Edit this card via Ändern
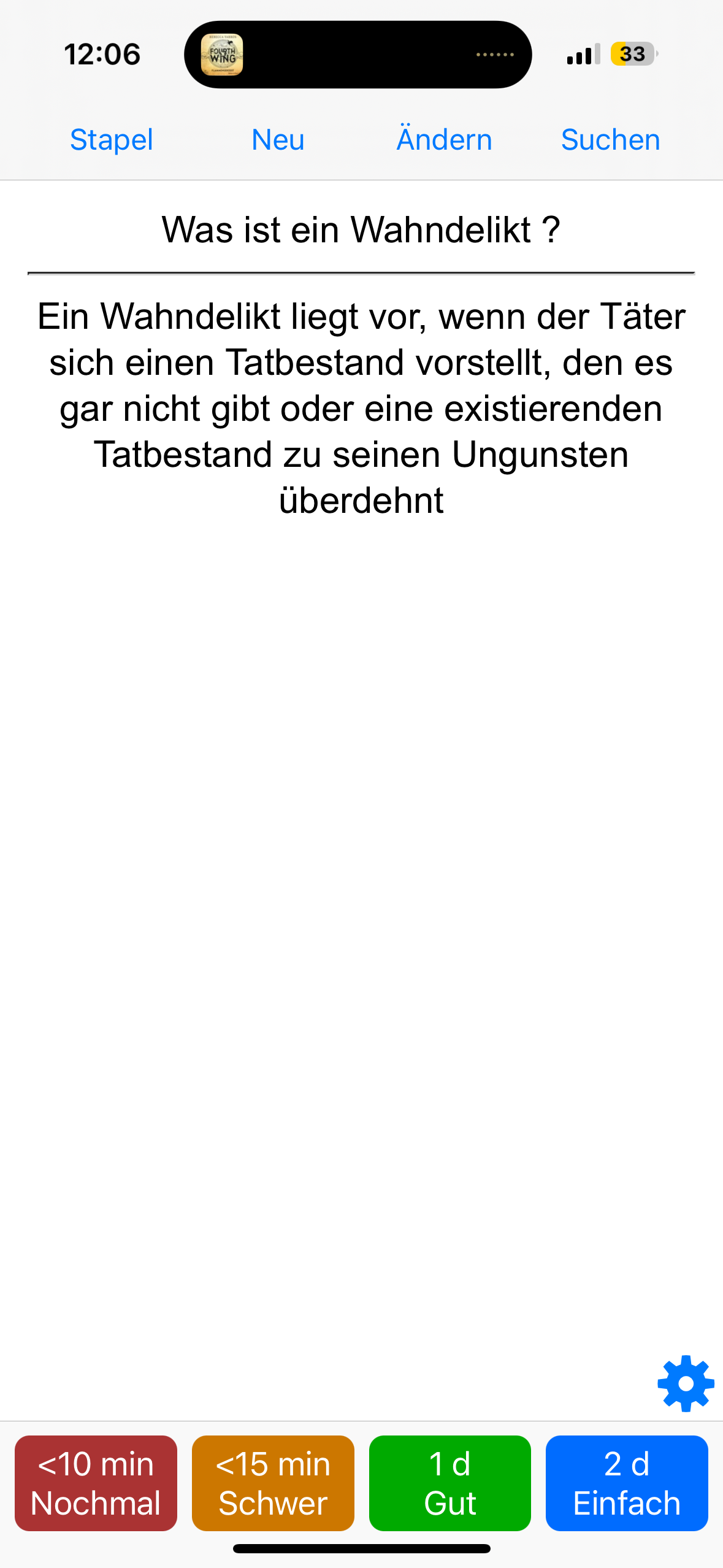The width and height of the screenshot is (723, 1568). [x=444, y=140]
